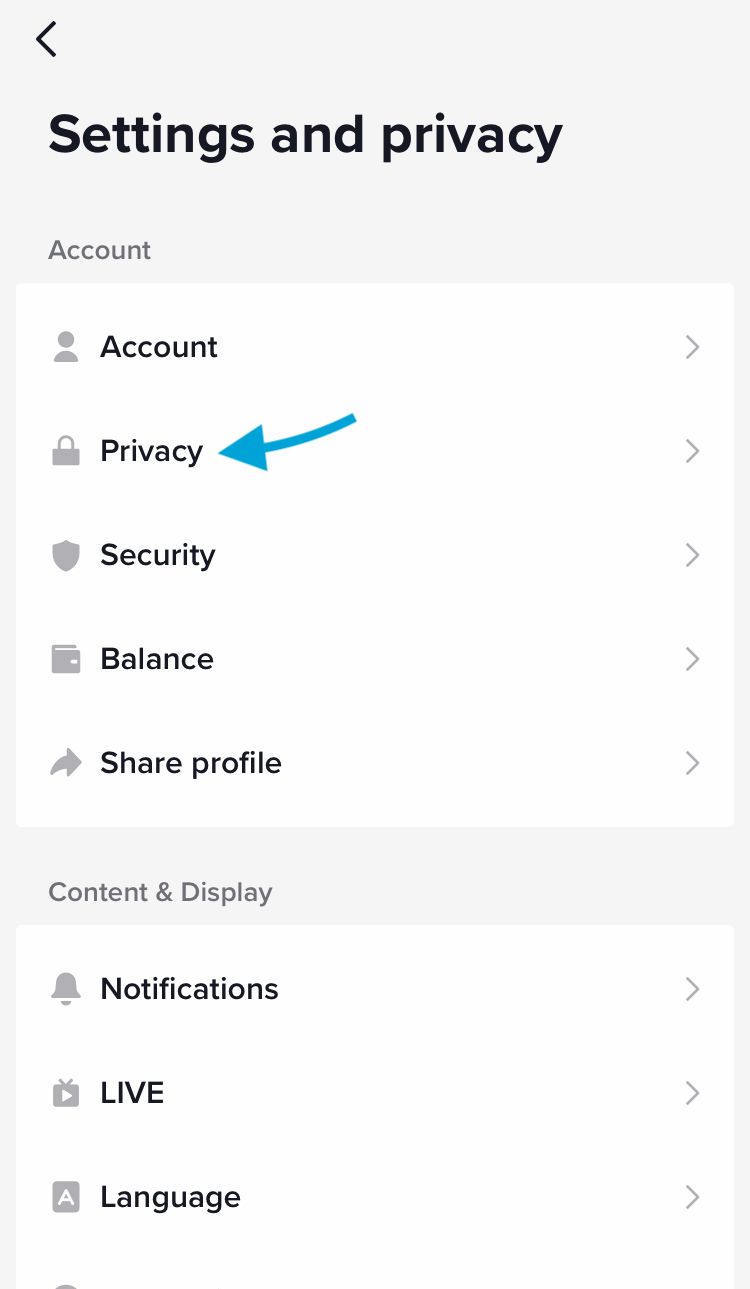Open the Security settings row
The image size is (750, 1289).
coord(375,555)
